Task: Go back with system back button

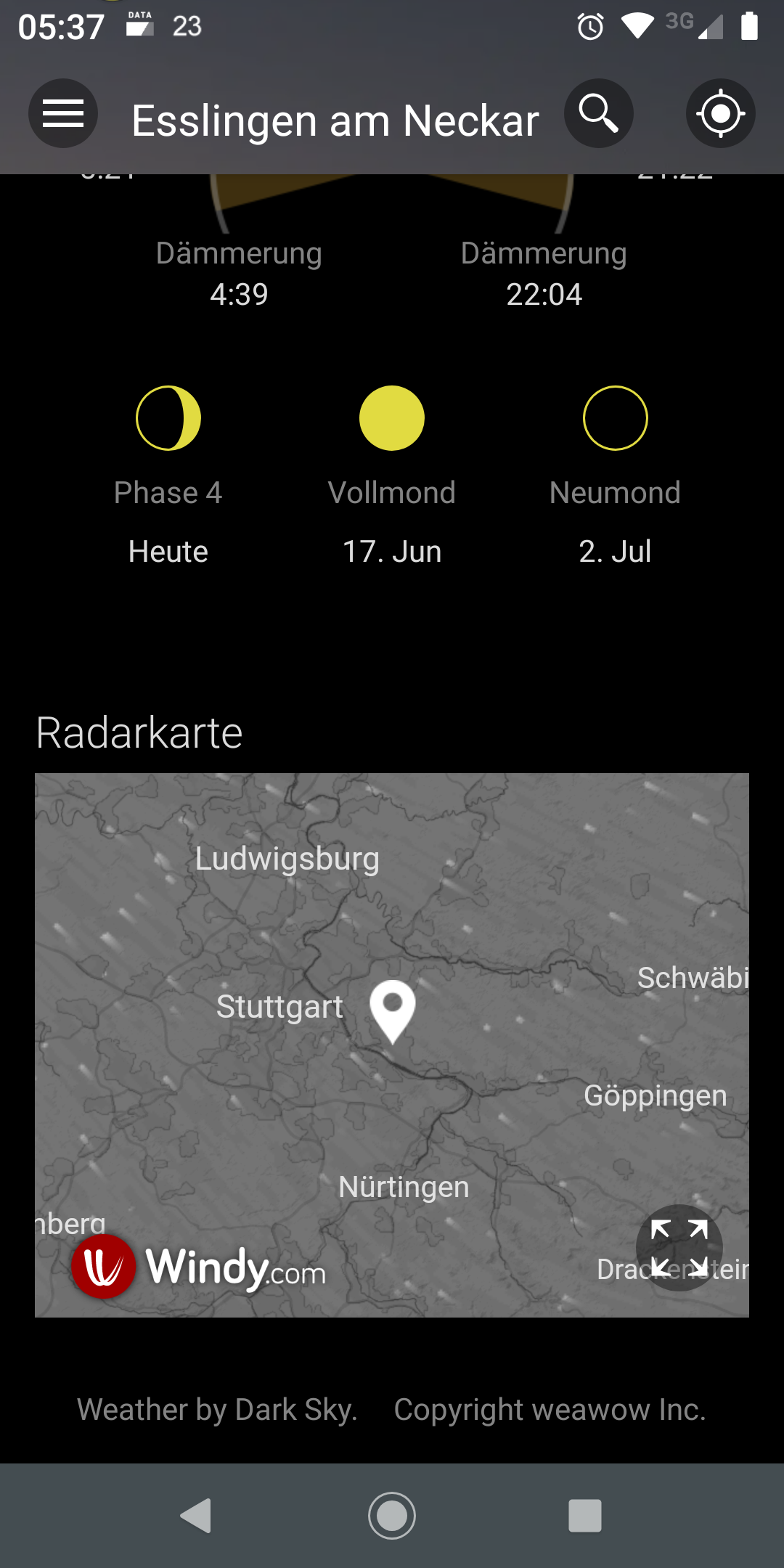Action: [x=196, y=1516]
